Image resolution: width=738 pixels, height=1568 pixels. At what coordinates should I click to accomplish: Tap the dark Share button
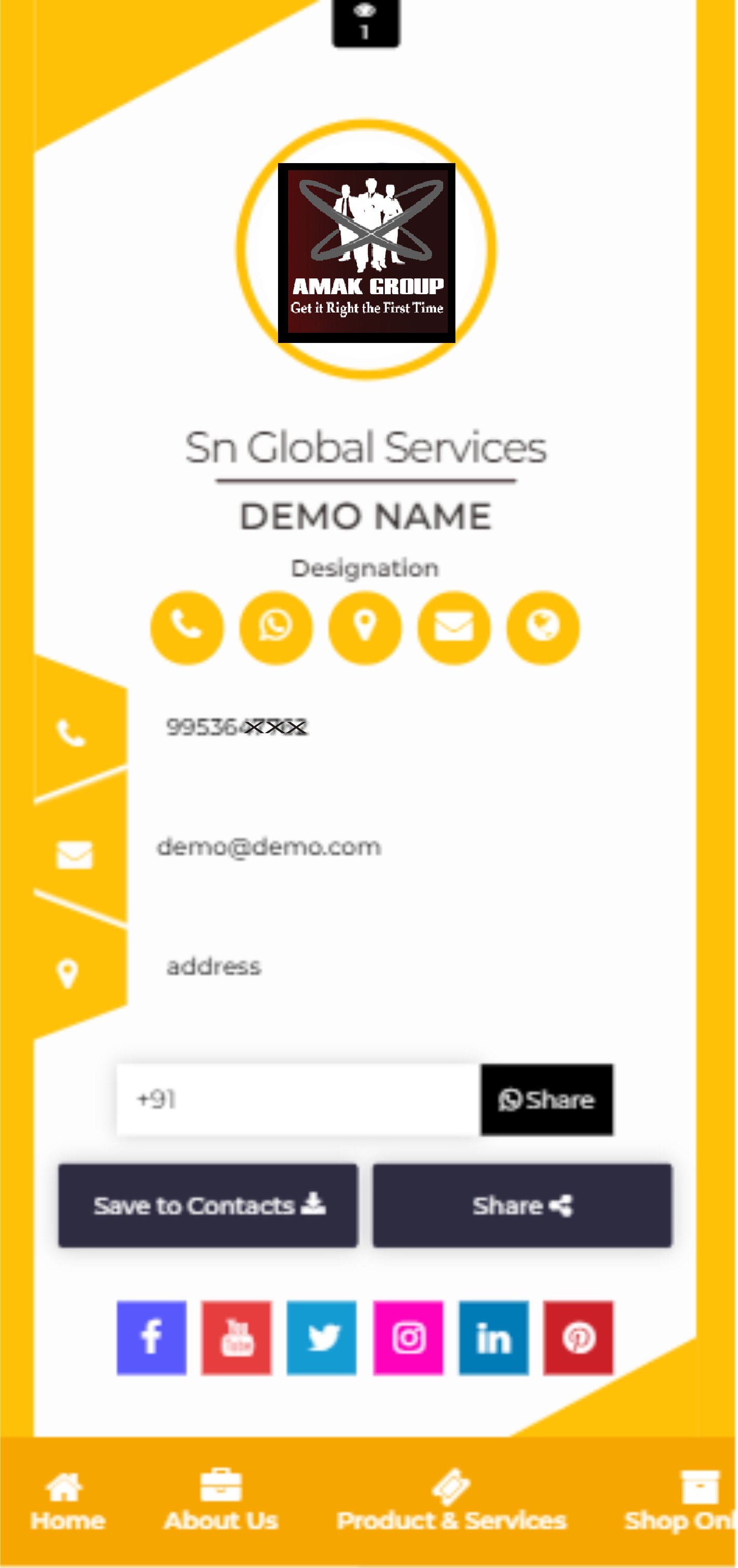point(522,1205)
